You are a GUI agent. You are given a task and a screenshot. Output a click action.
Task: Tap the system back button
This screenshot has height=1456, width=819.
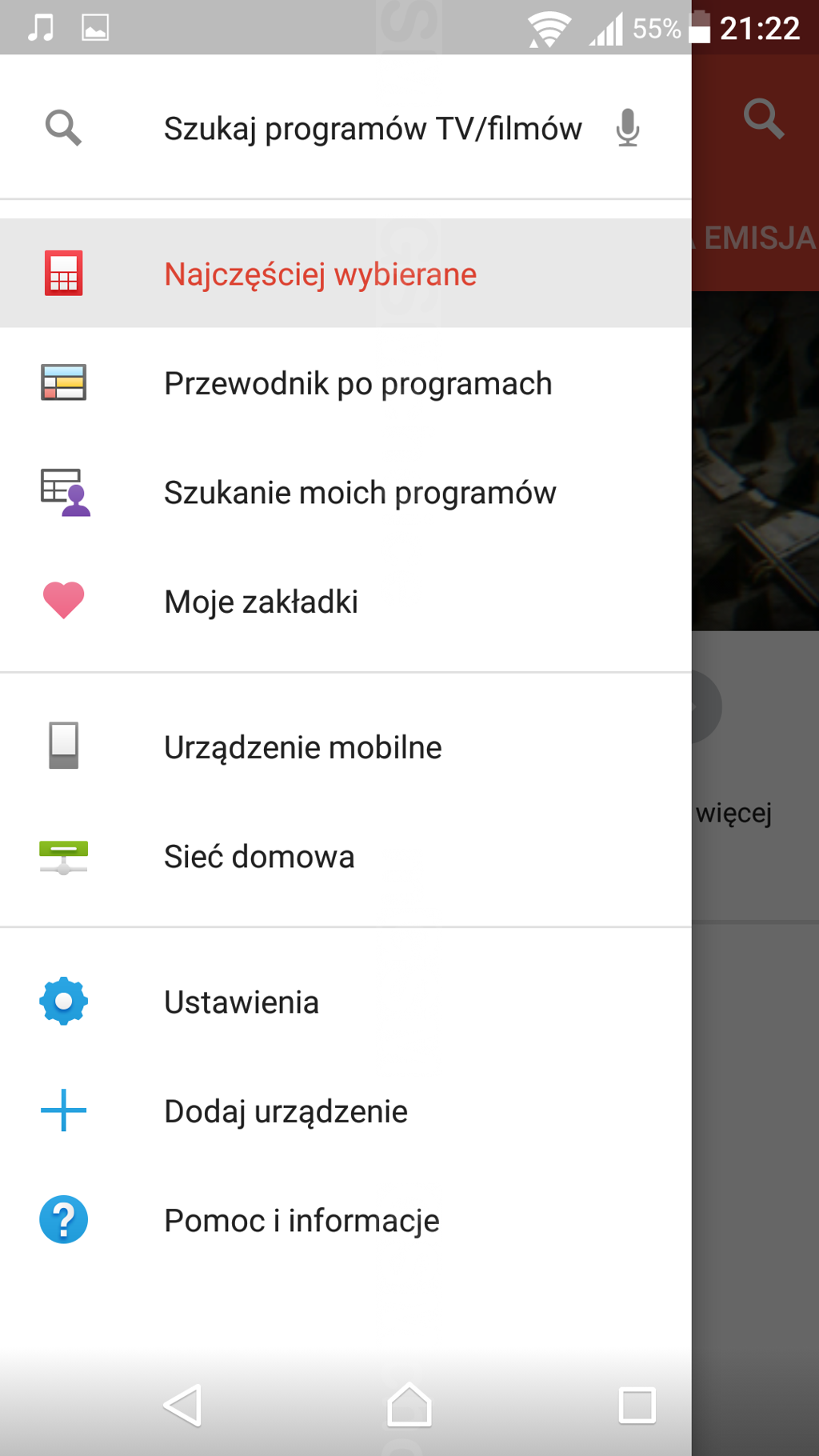click(x=183, y=1405)
